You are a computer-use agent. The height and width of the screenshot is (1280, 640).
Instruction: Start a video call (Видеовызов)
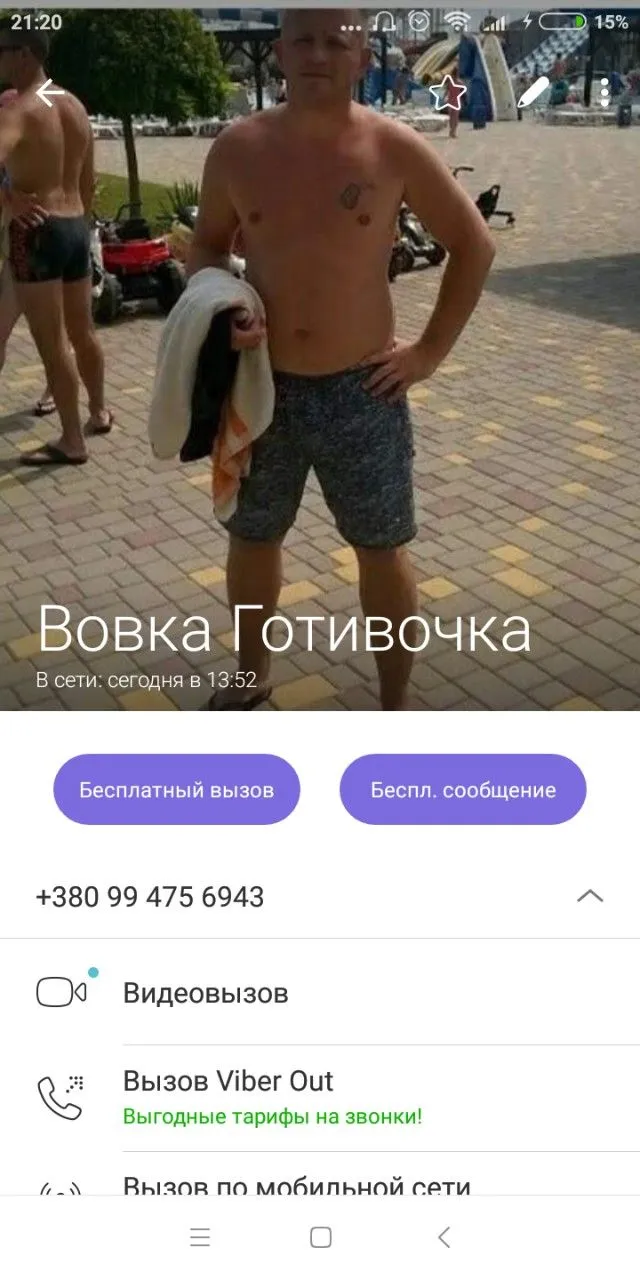[205, 993]
